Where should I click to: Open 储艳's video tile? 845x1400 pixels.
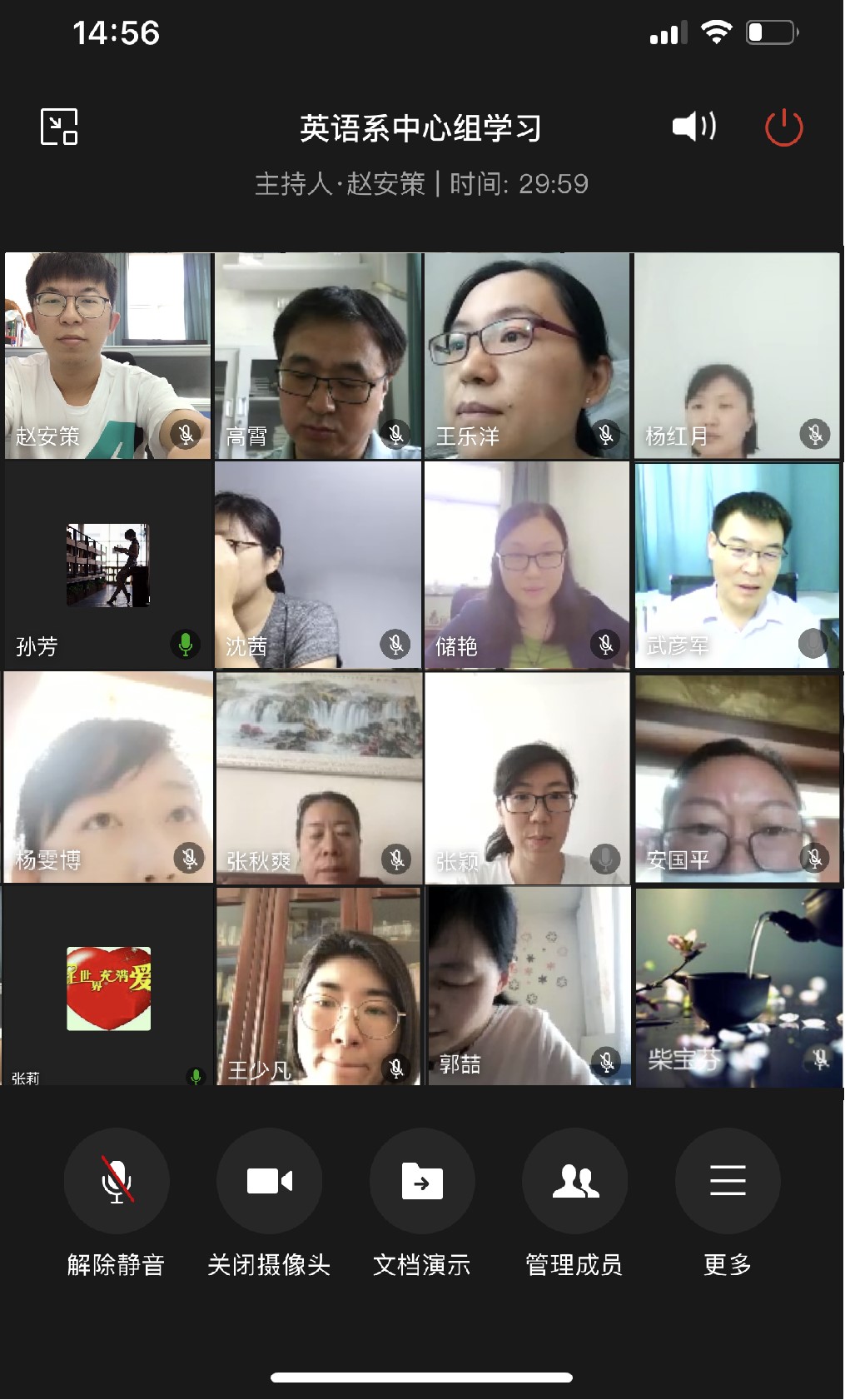click(x=528, y=565)
